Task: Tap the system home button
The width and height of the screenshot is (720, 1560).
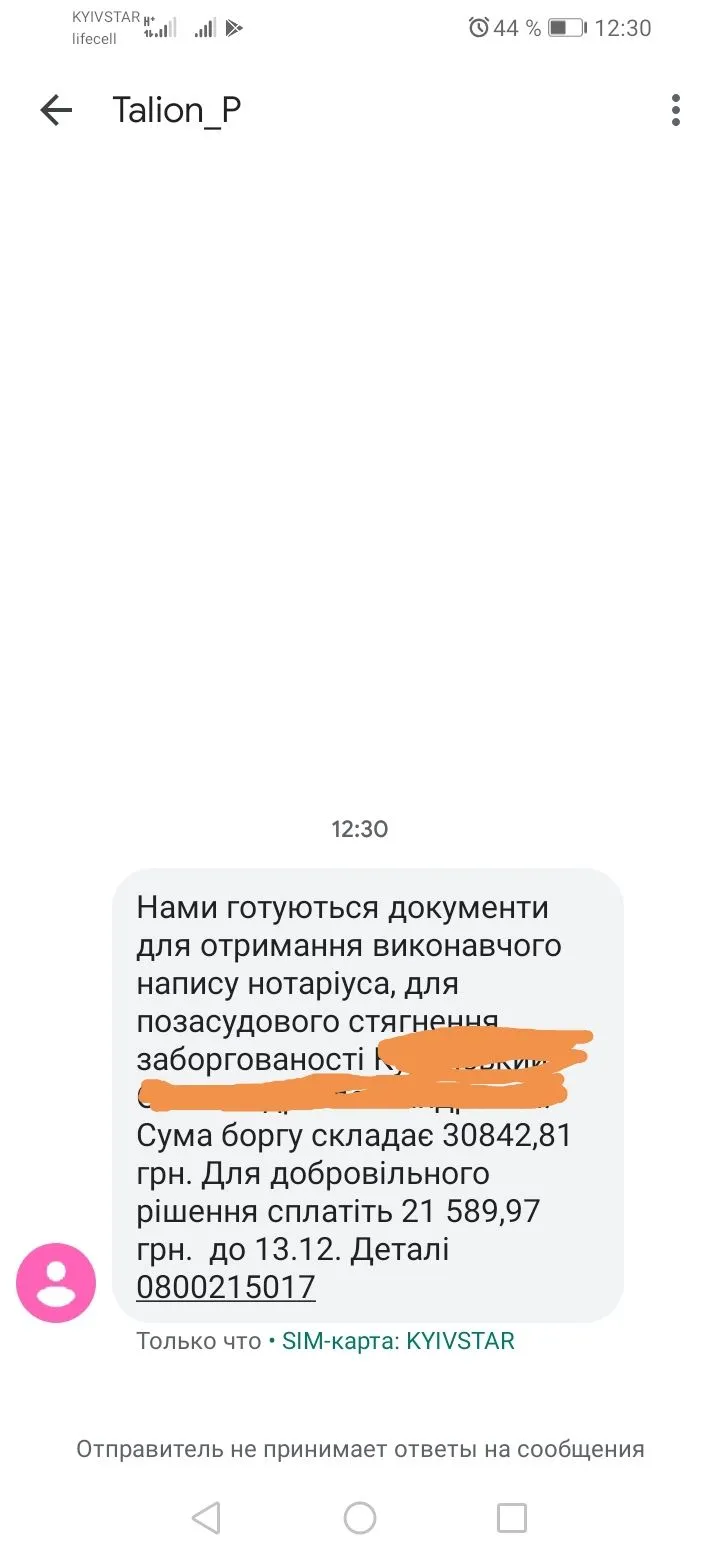Action: click(360, 1518)
